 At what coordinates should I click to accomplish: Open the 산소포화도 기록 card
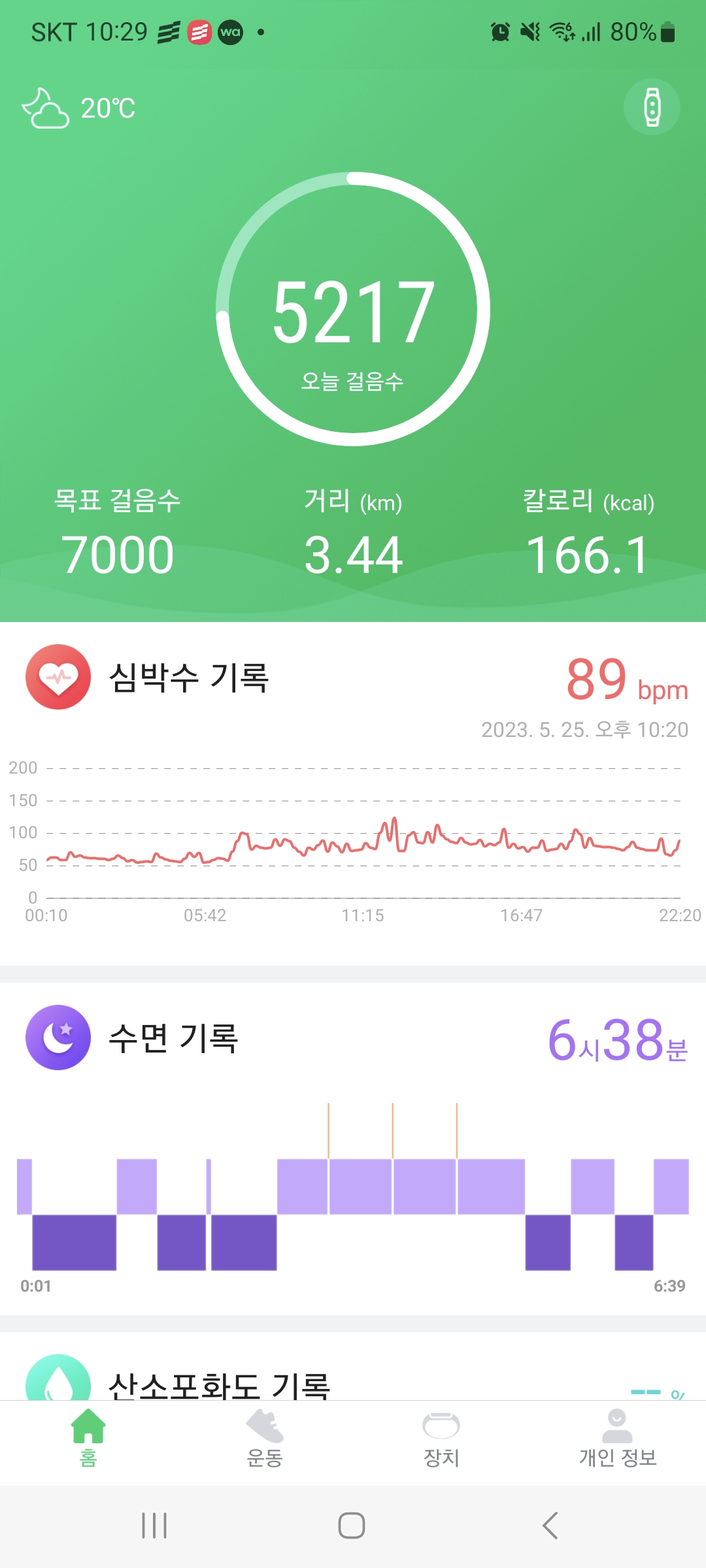pos(218,1382)
